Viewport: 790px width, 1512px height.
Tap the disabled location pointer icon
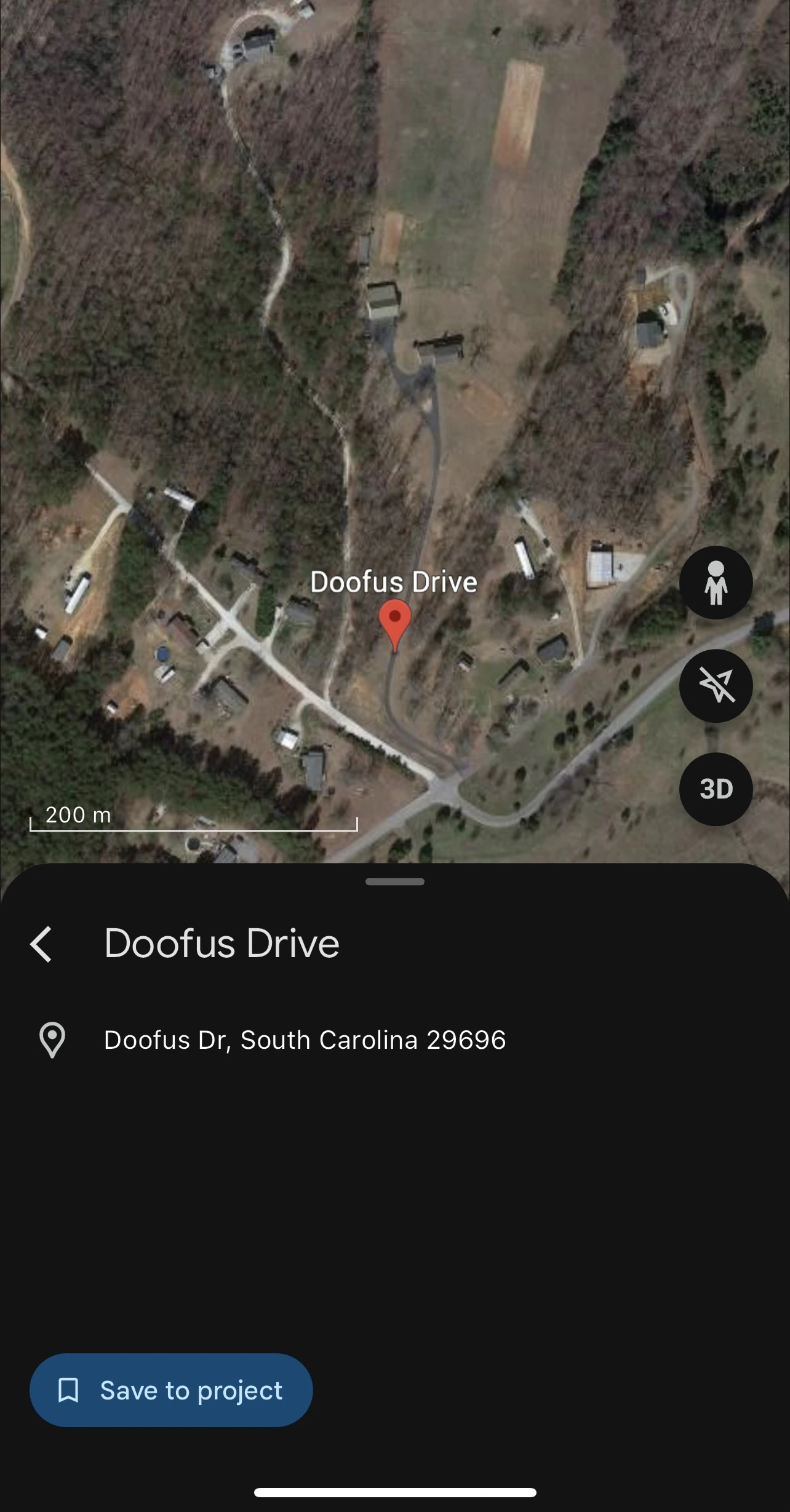(x=716, y=686)
